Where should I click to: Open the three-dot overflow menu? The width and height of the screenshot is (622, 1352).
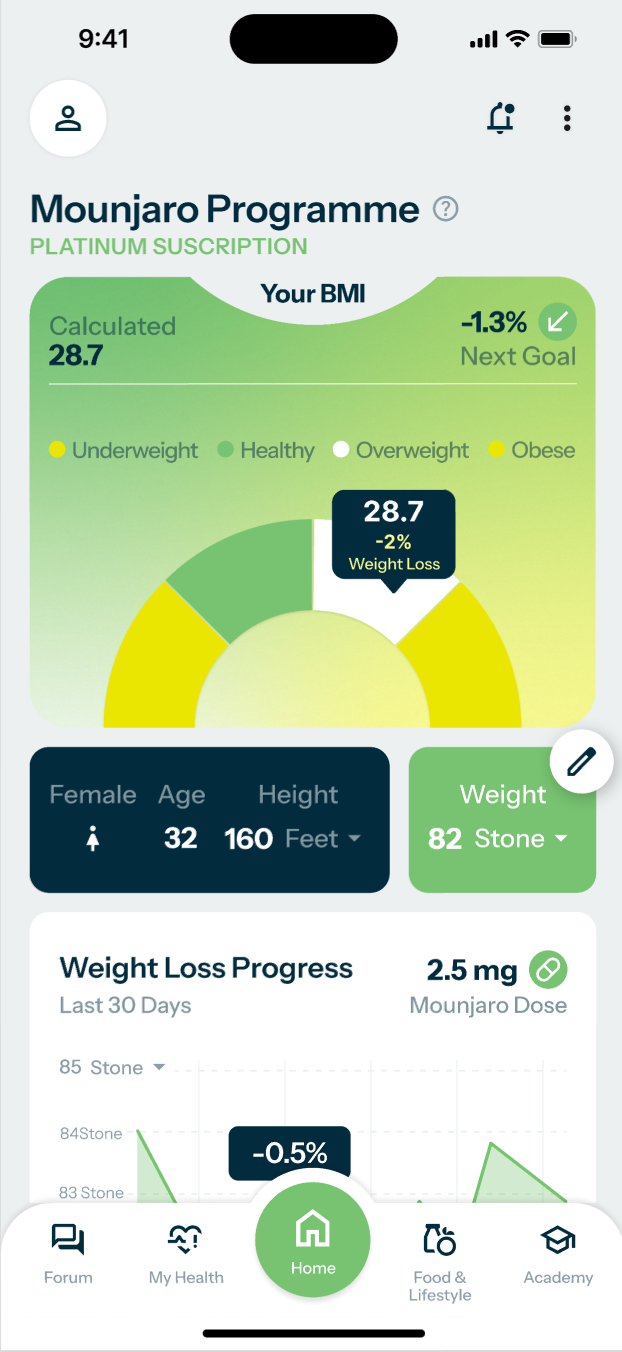[x=567, y=118]
